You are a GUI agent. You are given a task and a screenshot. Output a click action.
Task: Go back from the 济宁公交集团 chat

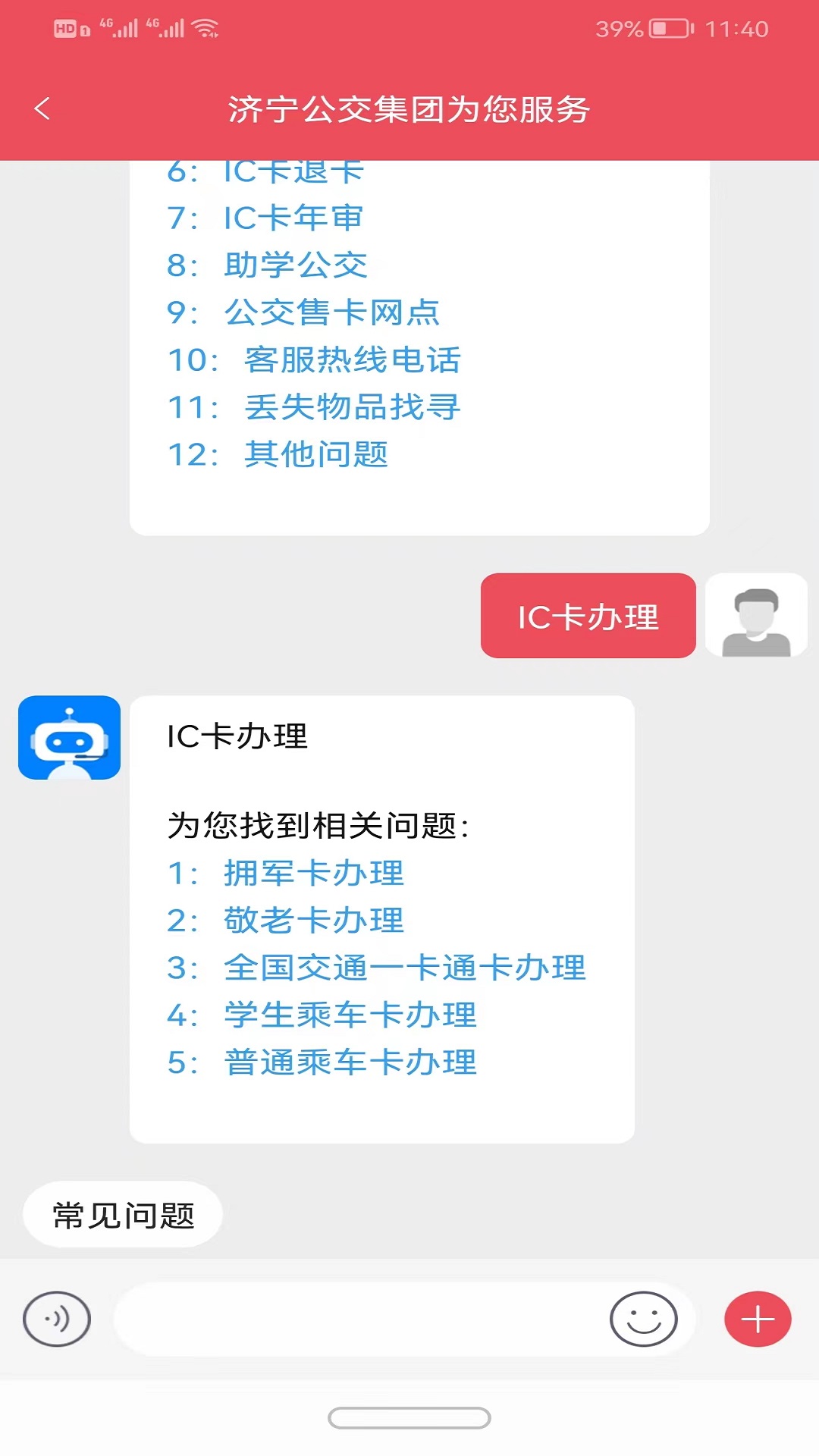(42, 108)
